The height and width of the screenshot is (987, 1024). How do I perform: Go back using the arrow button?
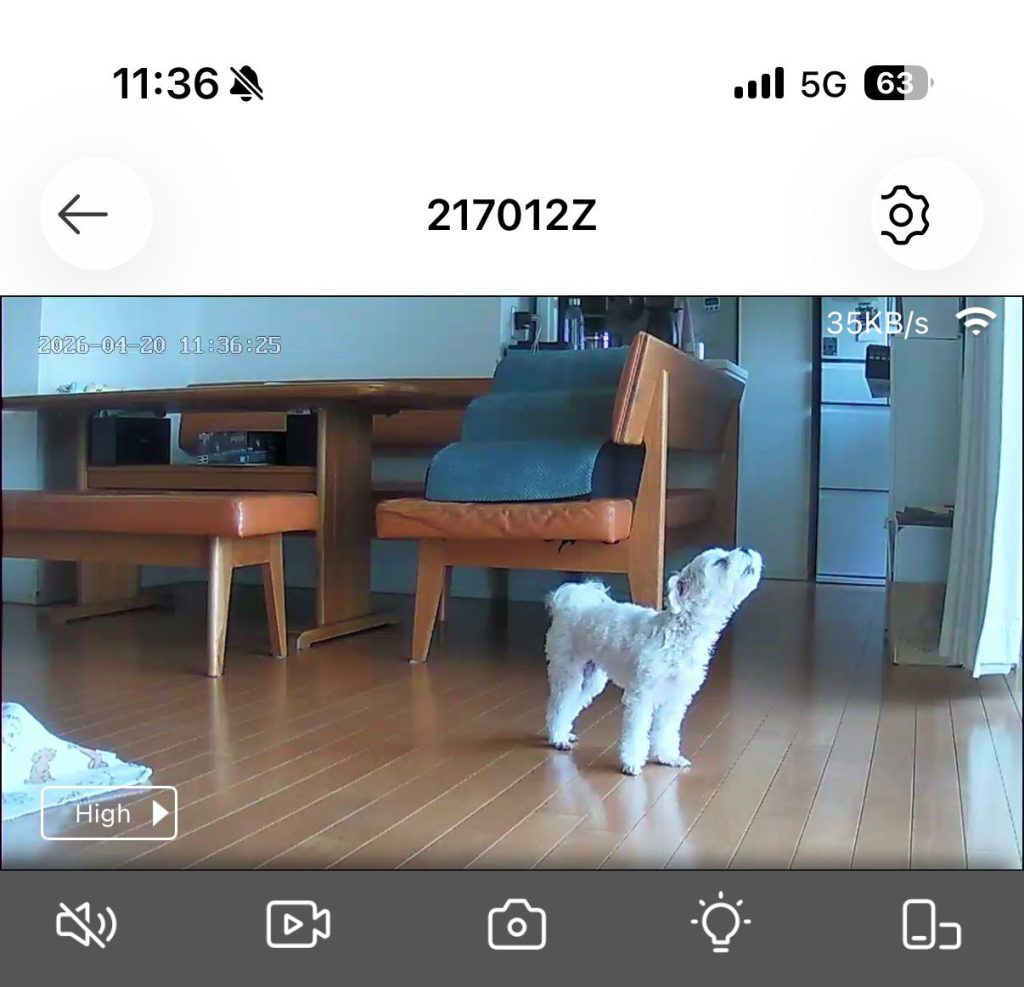[84, 214]
